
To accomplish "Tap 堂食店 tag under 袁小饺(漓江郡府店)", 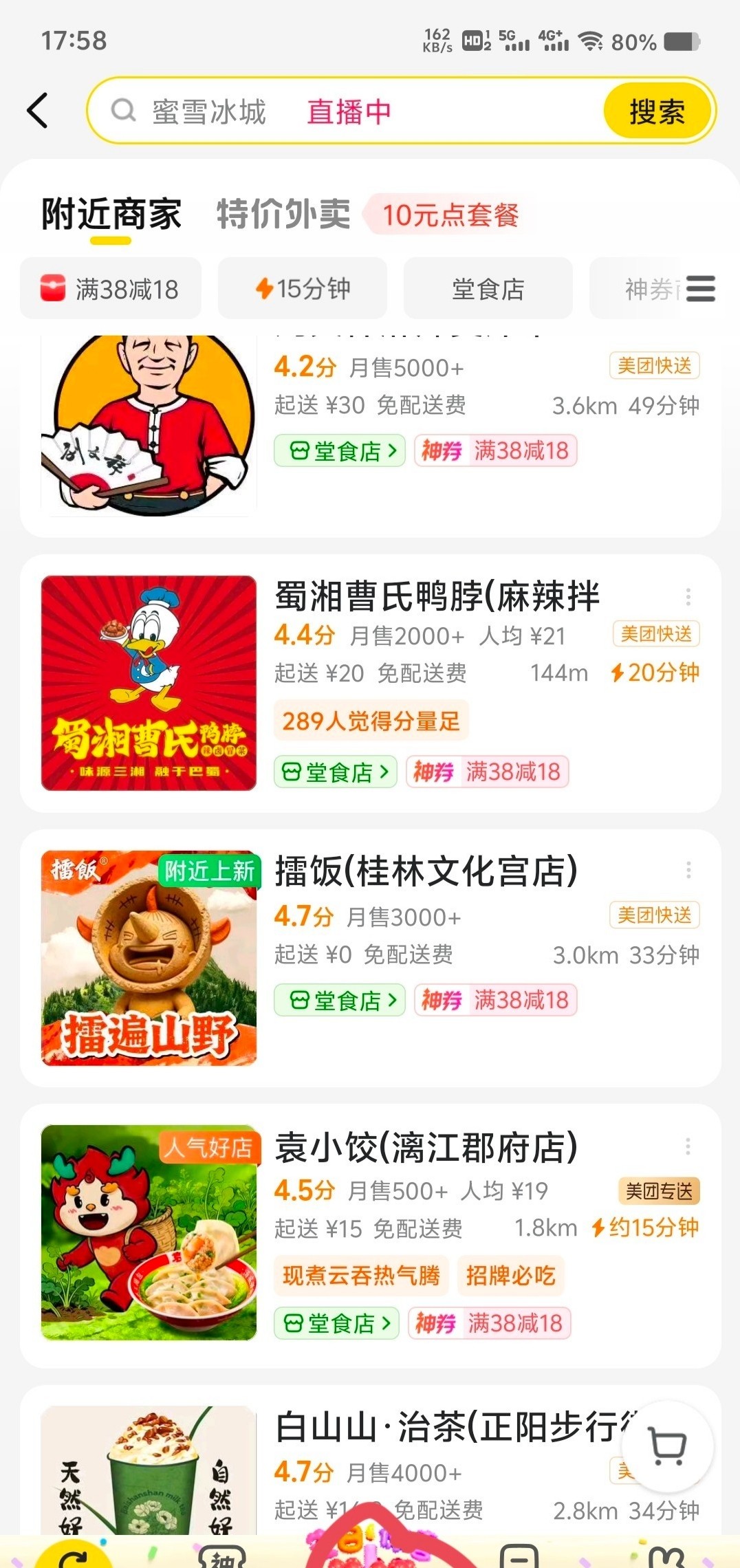I will coord(336,1324).
